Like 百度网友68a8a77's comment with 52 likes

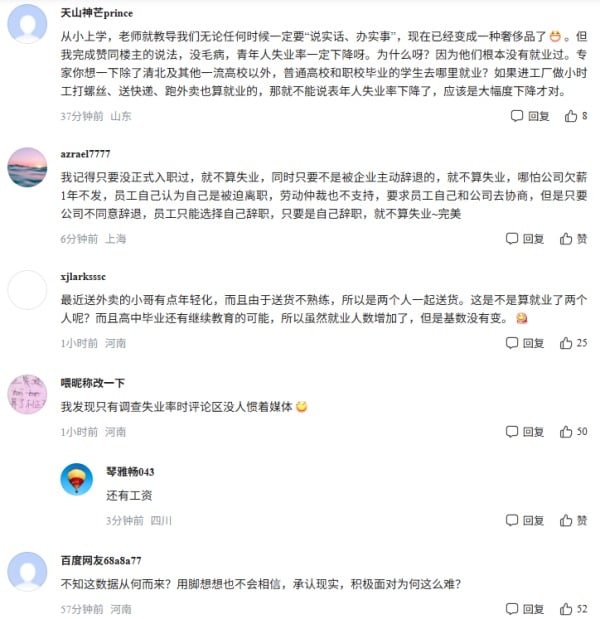tap(573, 608)
